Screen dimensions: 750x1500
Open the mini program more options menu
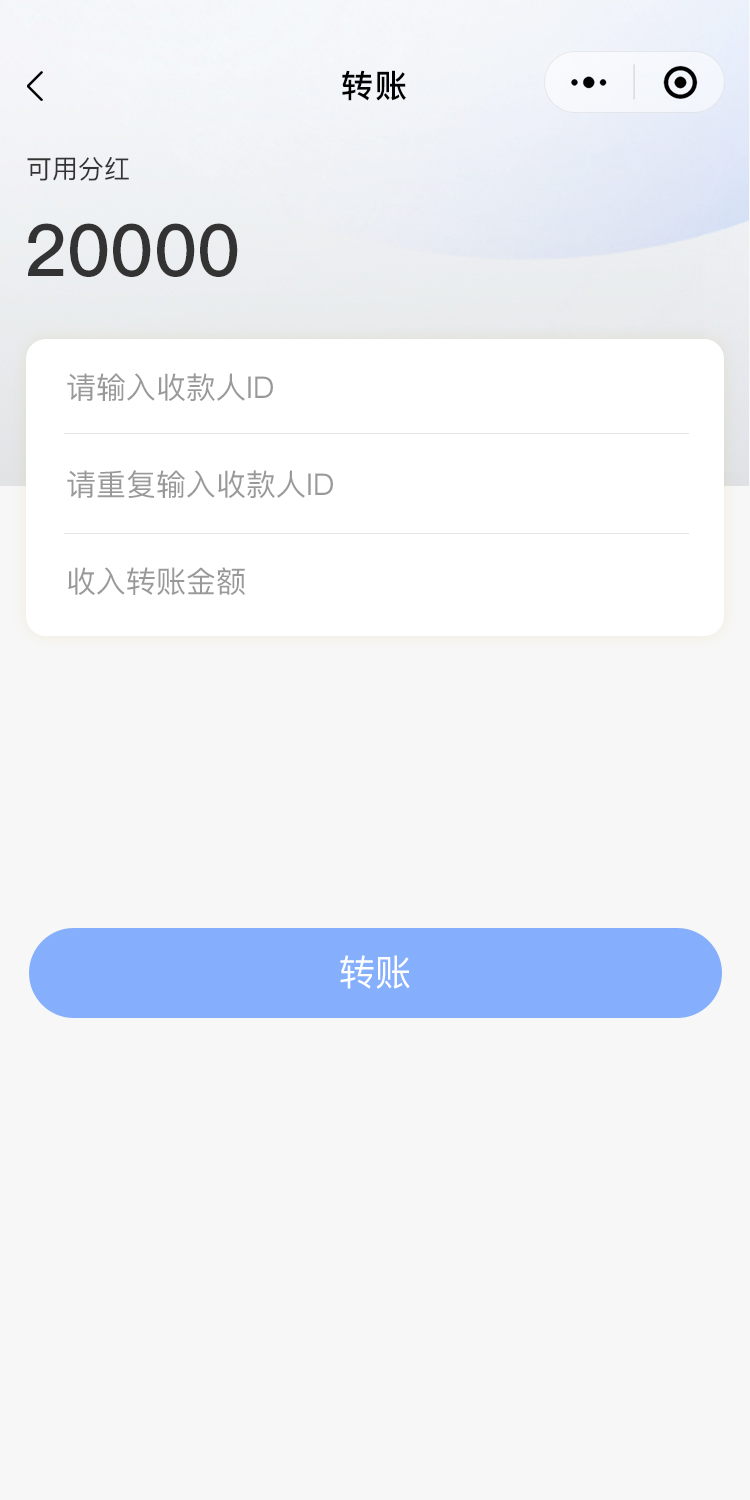pyautogui.click(x=589, y=83)
